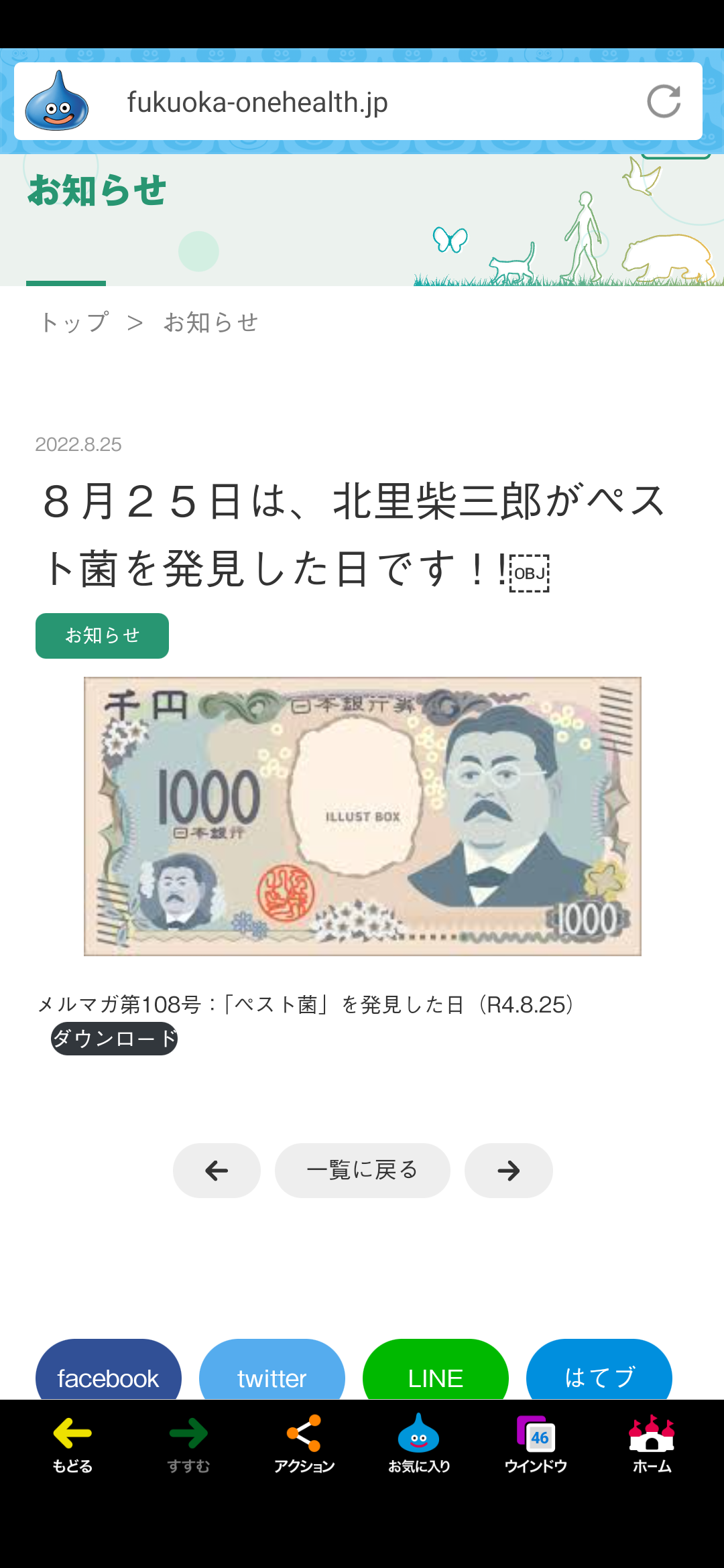Viewport: 724px width, 1568px height.
Task: Open the アクション share menu
Action: pos(304,1445)
